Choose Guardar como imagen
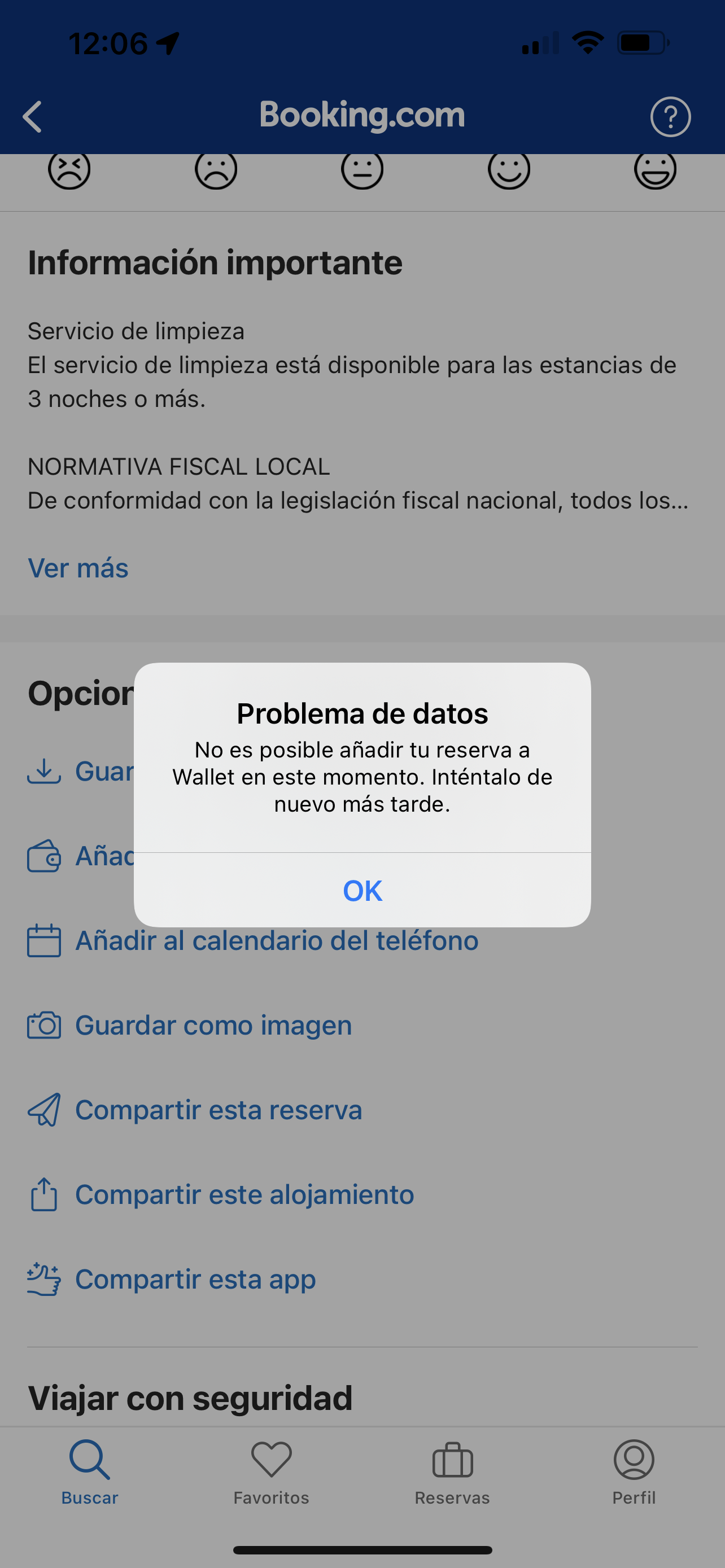The height and width of the screenshot is (1568, 725). pyautogui.click(x=213, y=1025)
